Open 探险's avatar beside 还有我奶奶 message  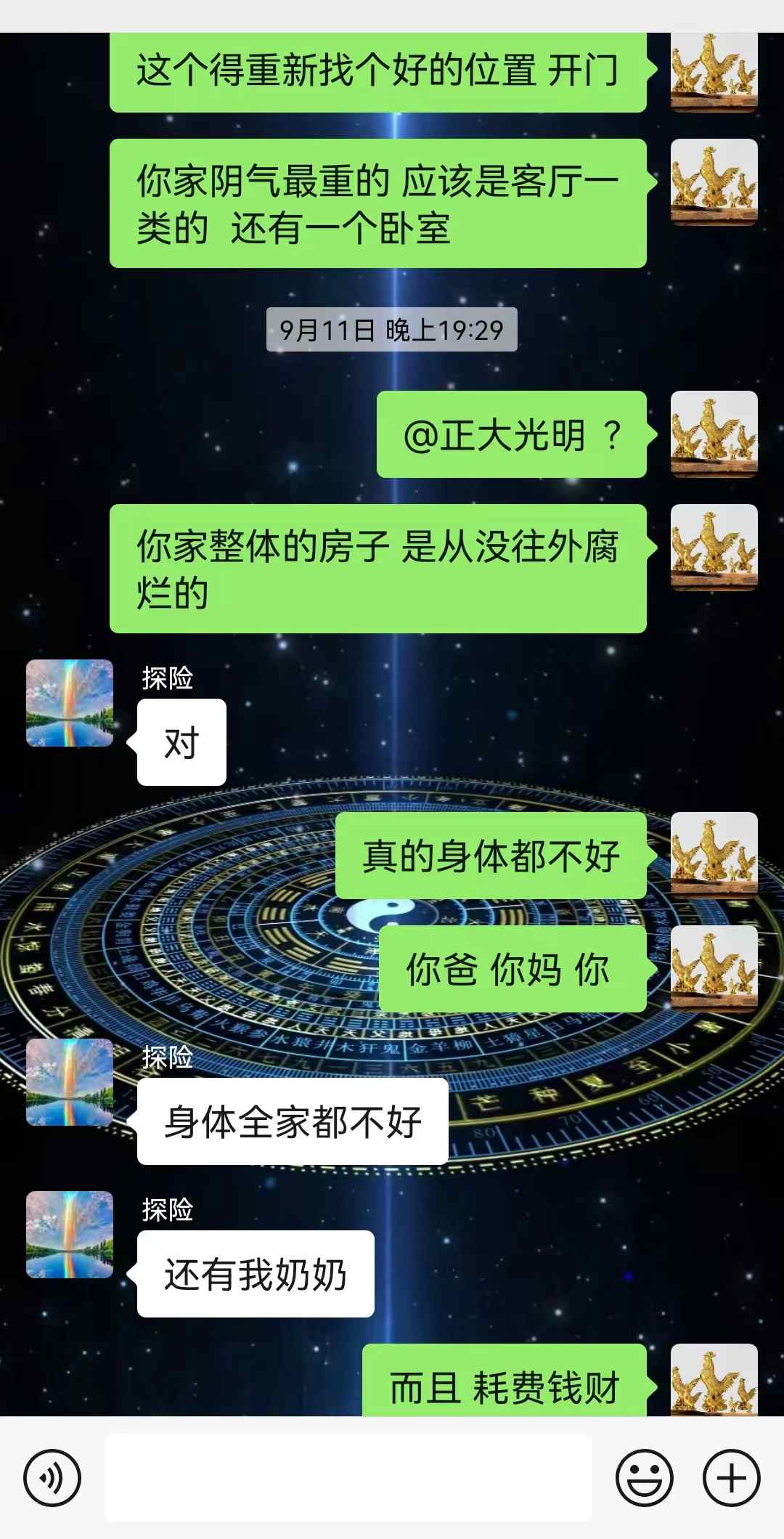70,1235
